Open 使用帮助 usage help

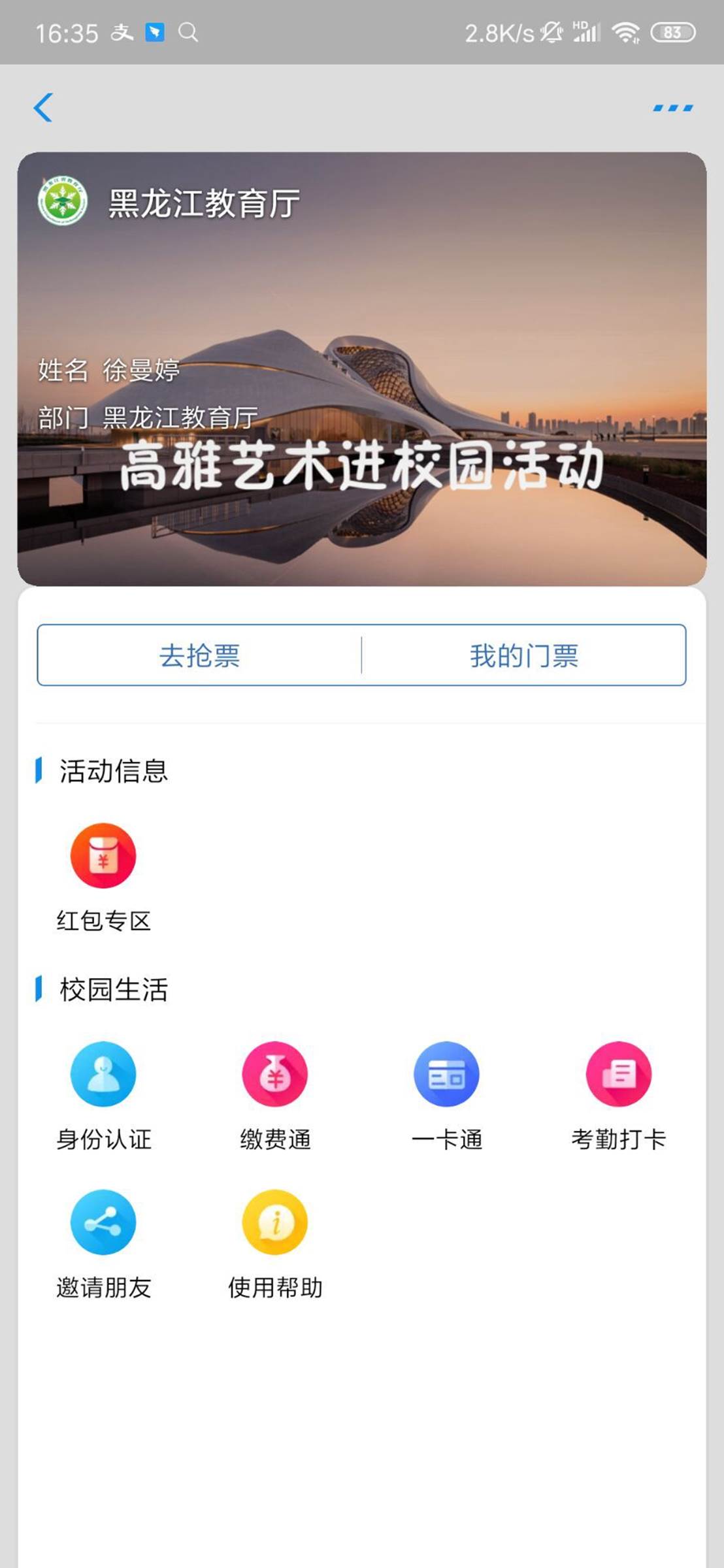(274, 1222)
